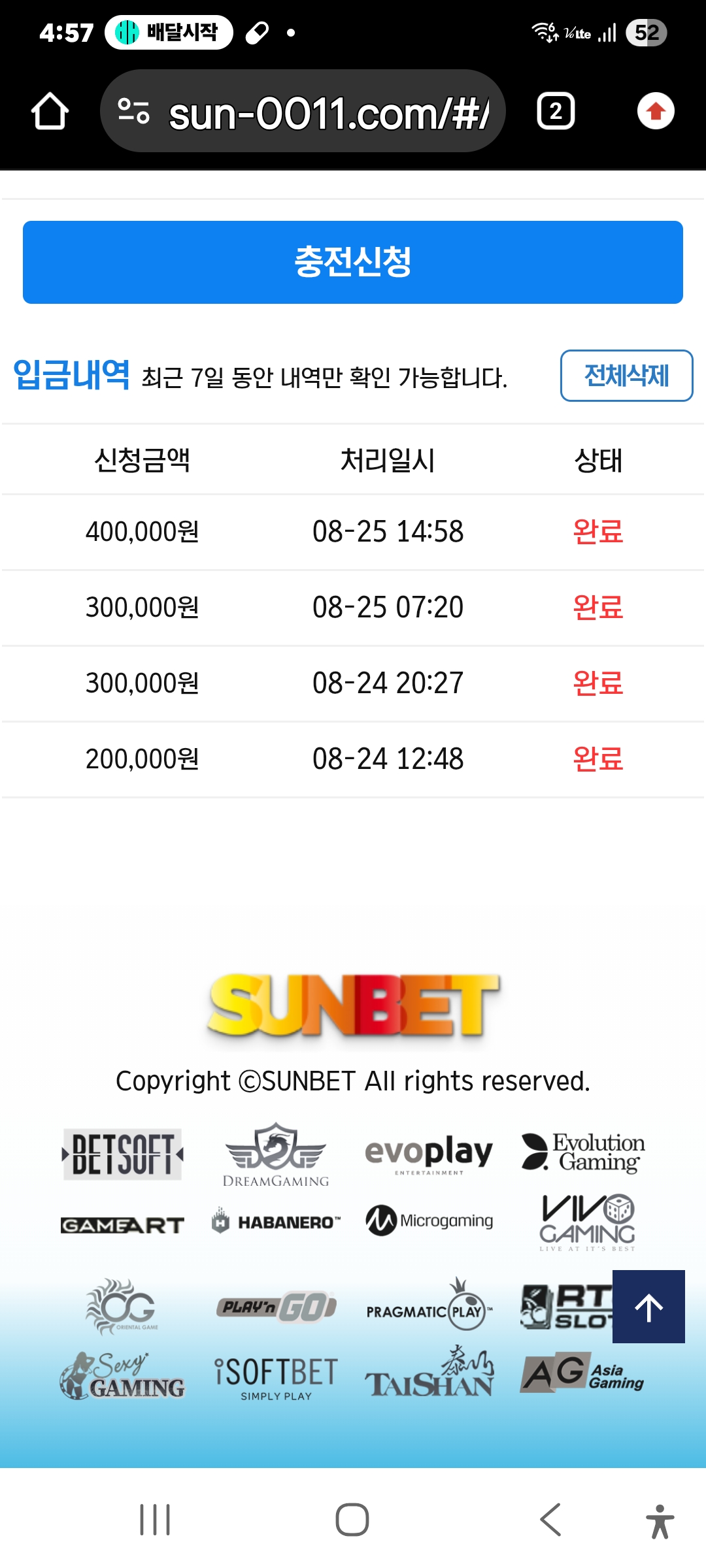706x1568 pixels.
Task: Open the browser tab switcher
Action: 556,111
